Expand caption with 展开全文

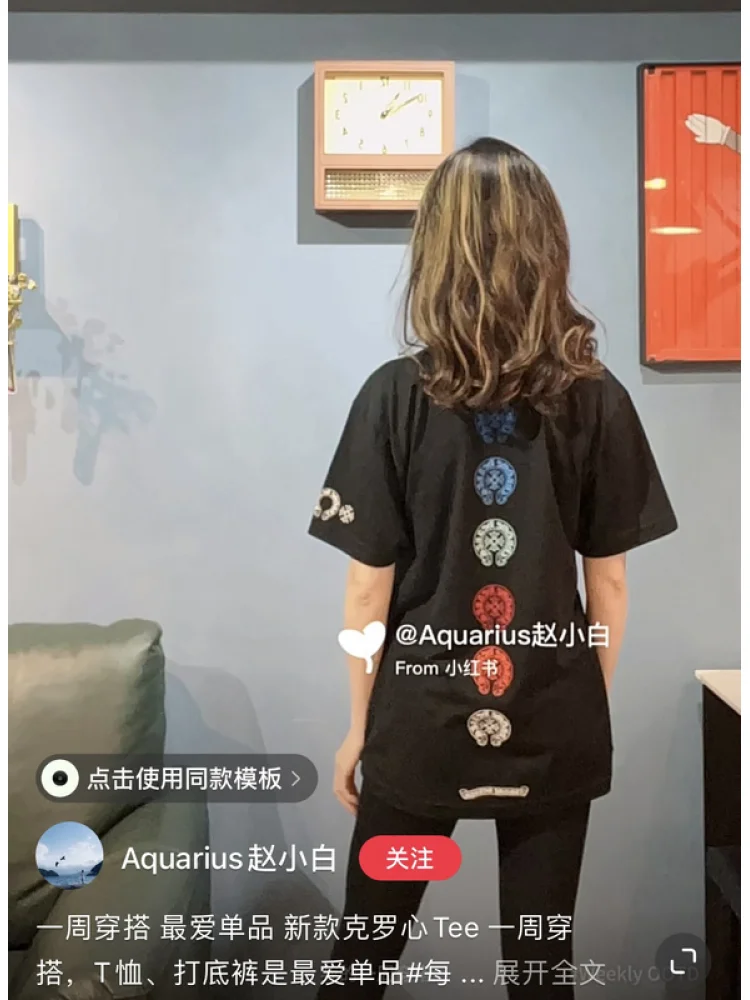[x=549, y=971]
